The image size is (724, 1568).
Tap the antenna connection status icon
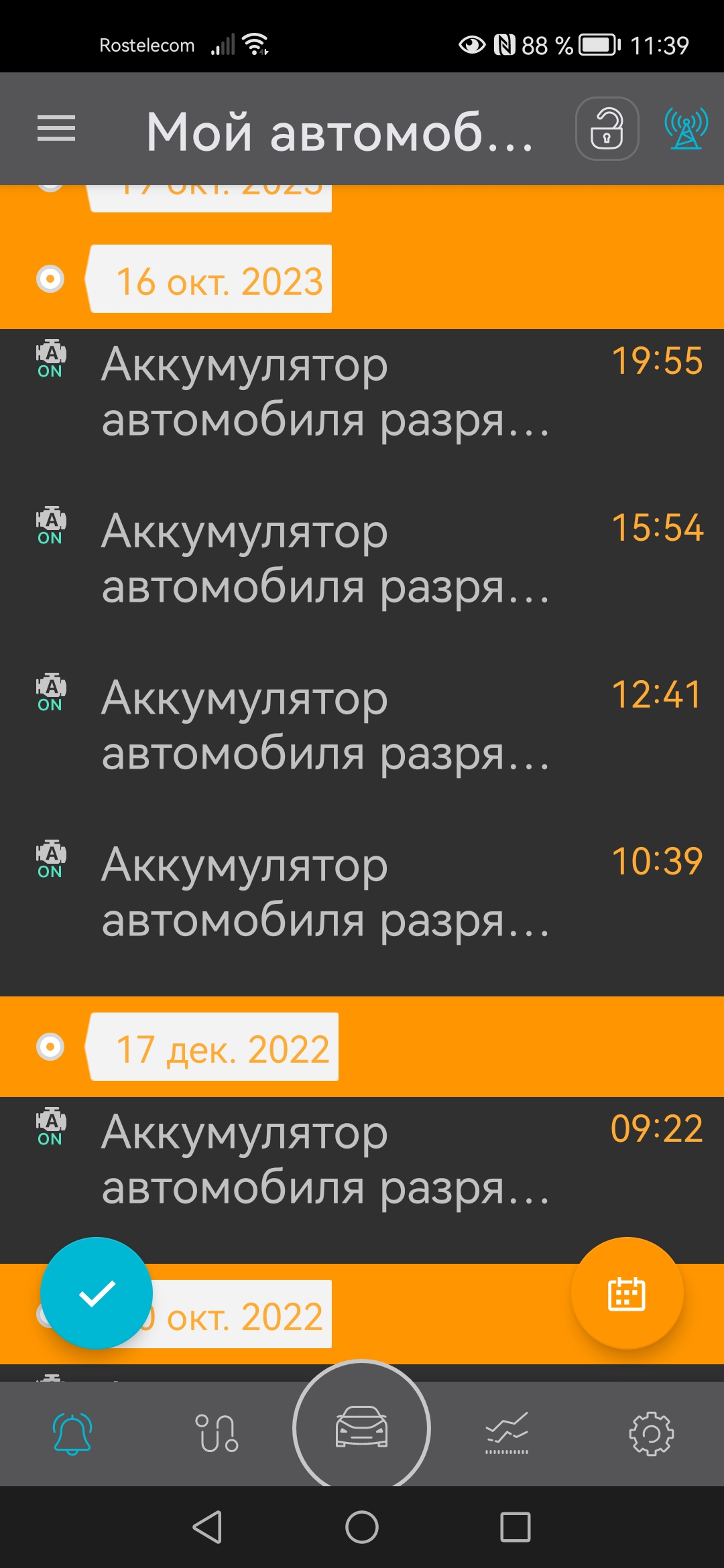click(x=686, y=129)
